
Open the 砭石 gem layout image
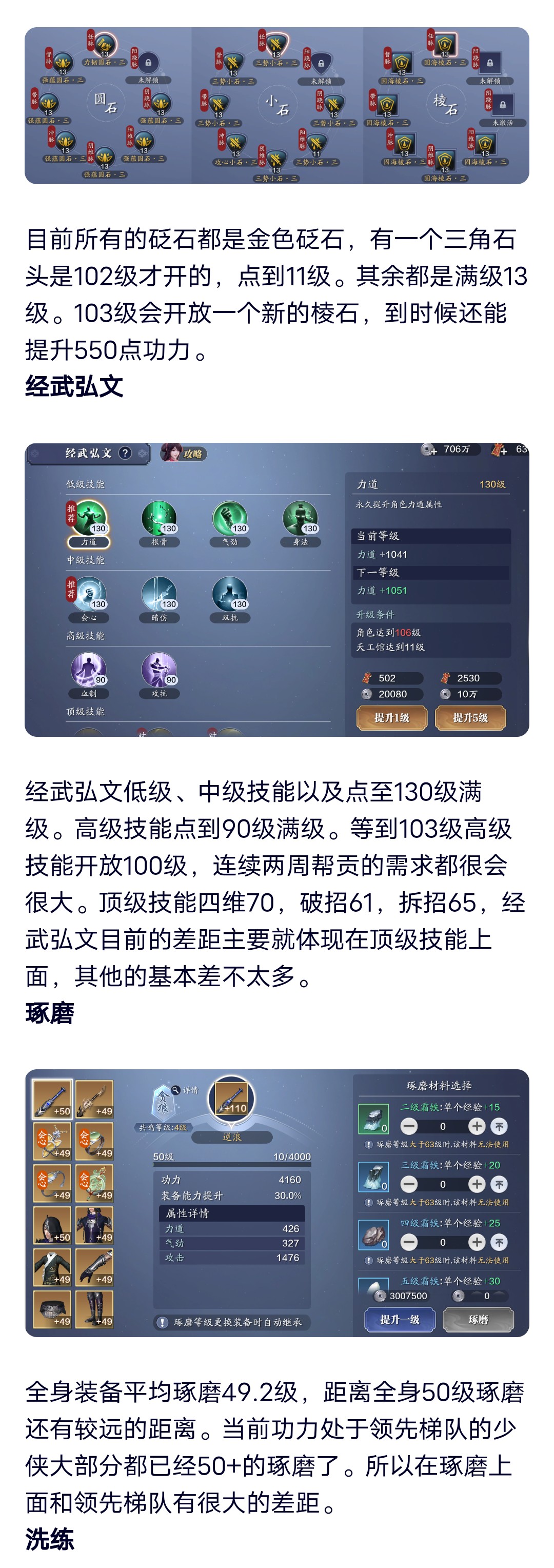coord(276,105)
